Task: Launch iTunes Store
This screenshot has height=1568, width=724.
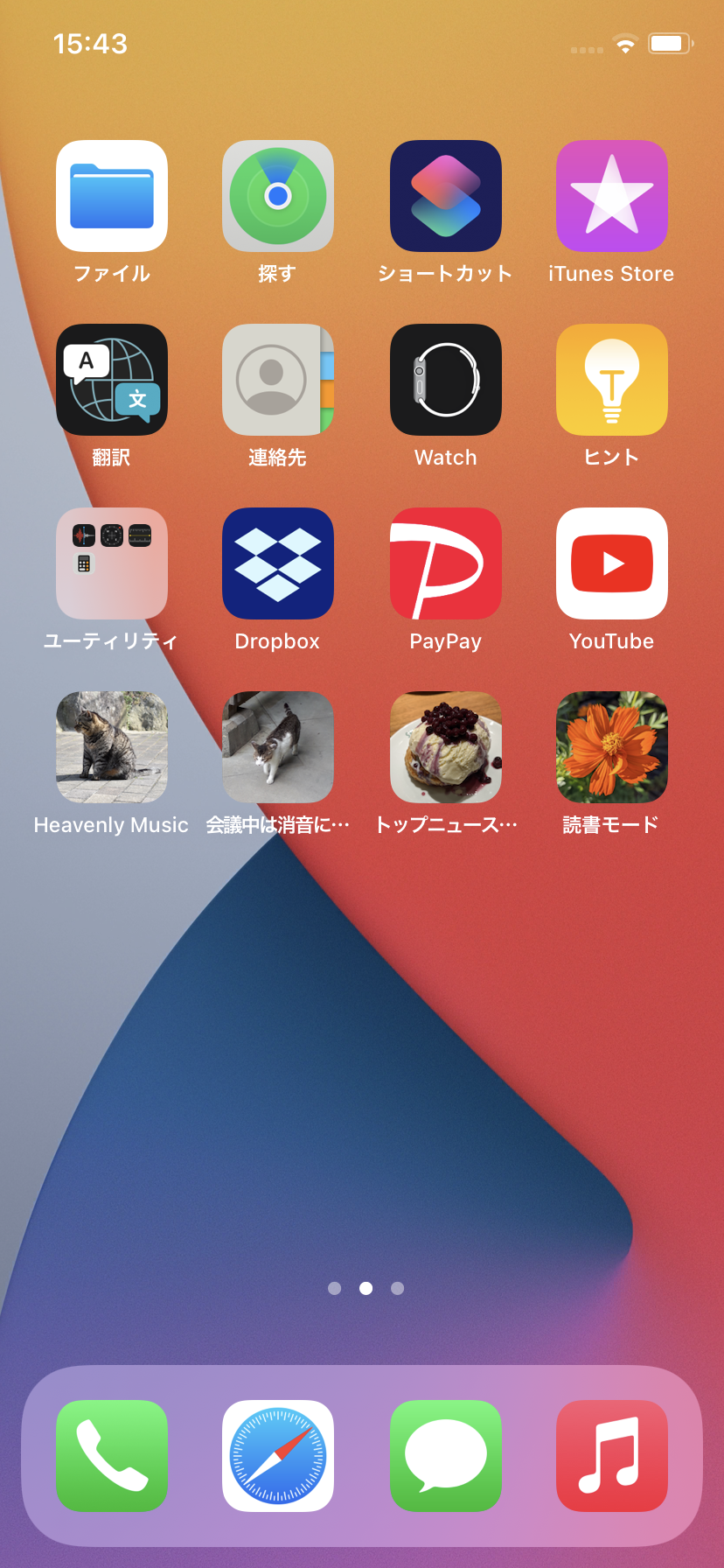Action: (612, 196)
